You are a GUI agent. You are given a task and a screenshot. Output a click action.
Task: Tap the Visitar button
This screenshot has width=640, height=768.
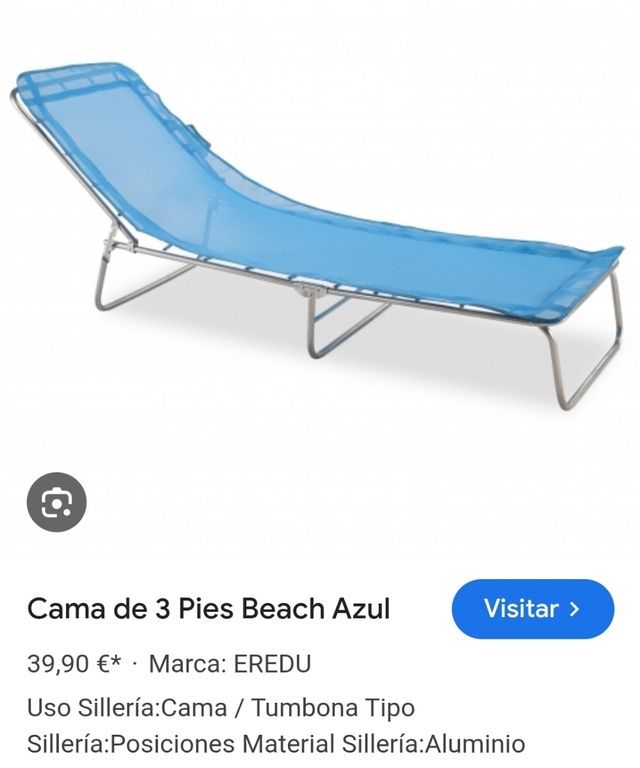click(532, 608)
